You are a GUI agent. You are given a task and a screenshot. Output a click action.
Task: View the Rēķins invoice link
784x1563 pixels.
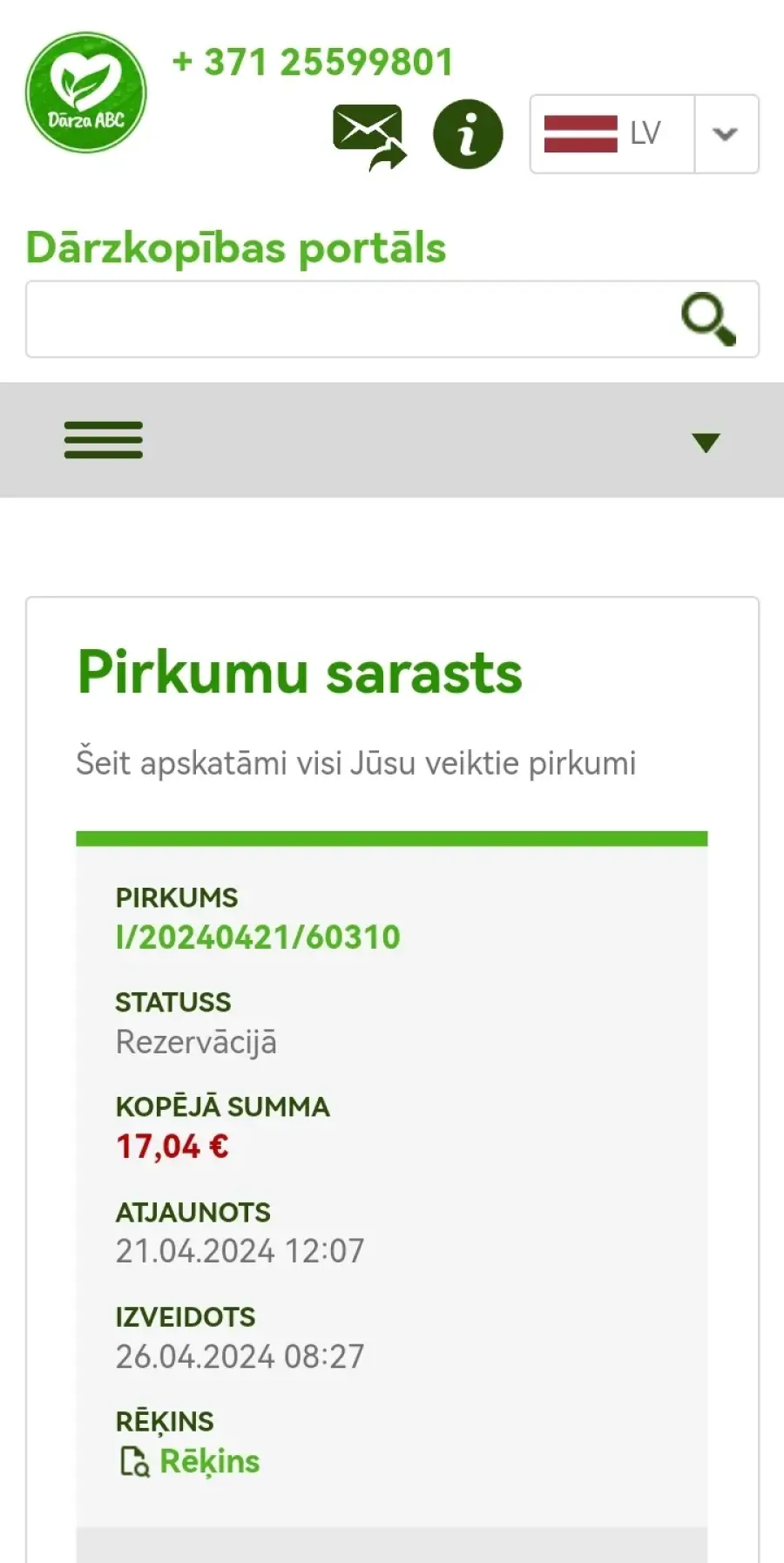click(x=190, y=1461)
